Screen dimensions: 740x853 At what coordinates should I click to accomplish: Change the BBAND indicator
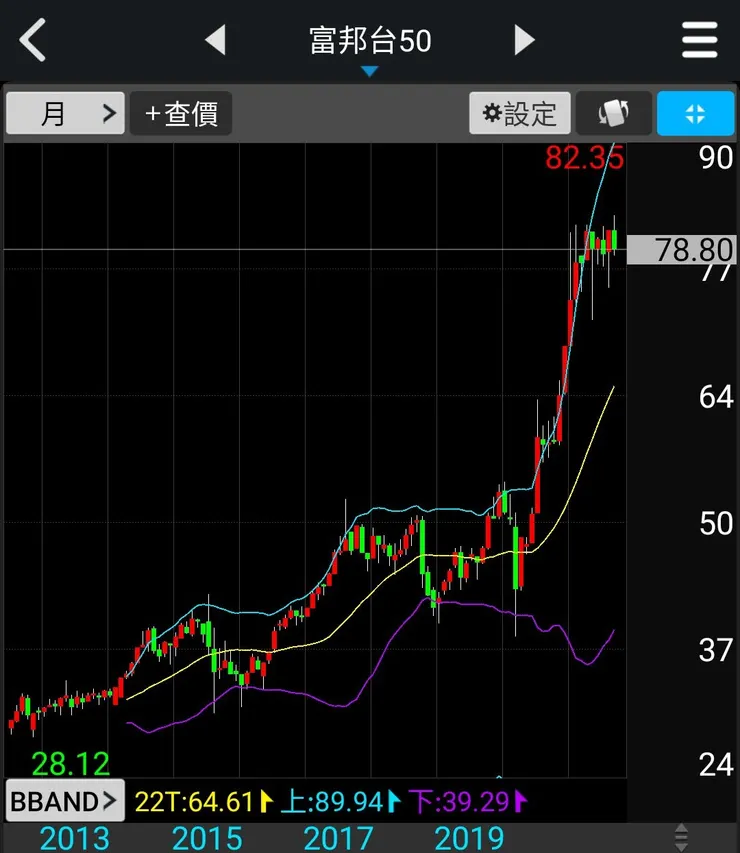[x=65, y=800]
